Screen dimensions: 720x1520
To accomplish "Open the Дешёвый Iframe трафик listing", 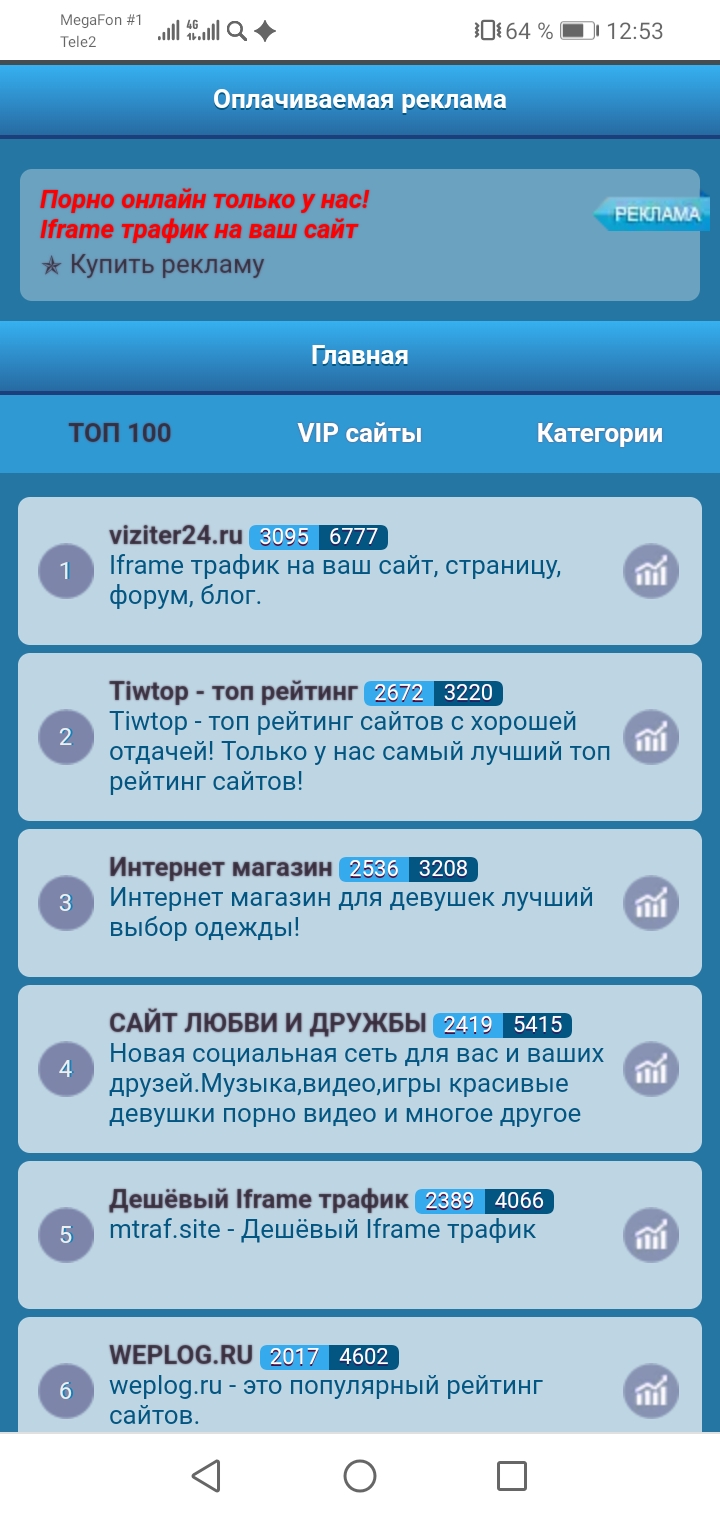I will click(258, 1200).
